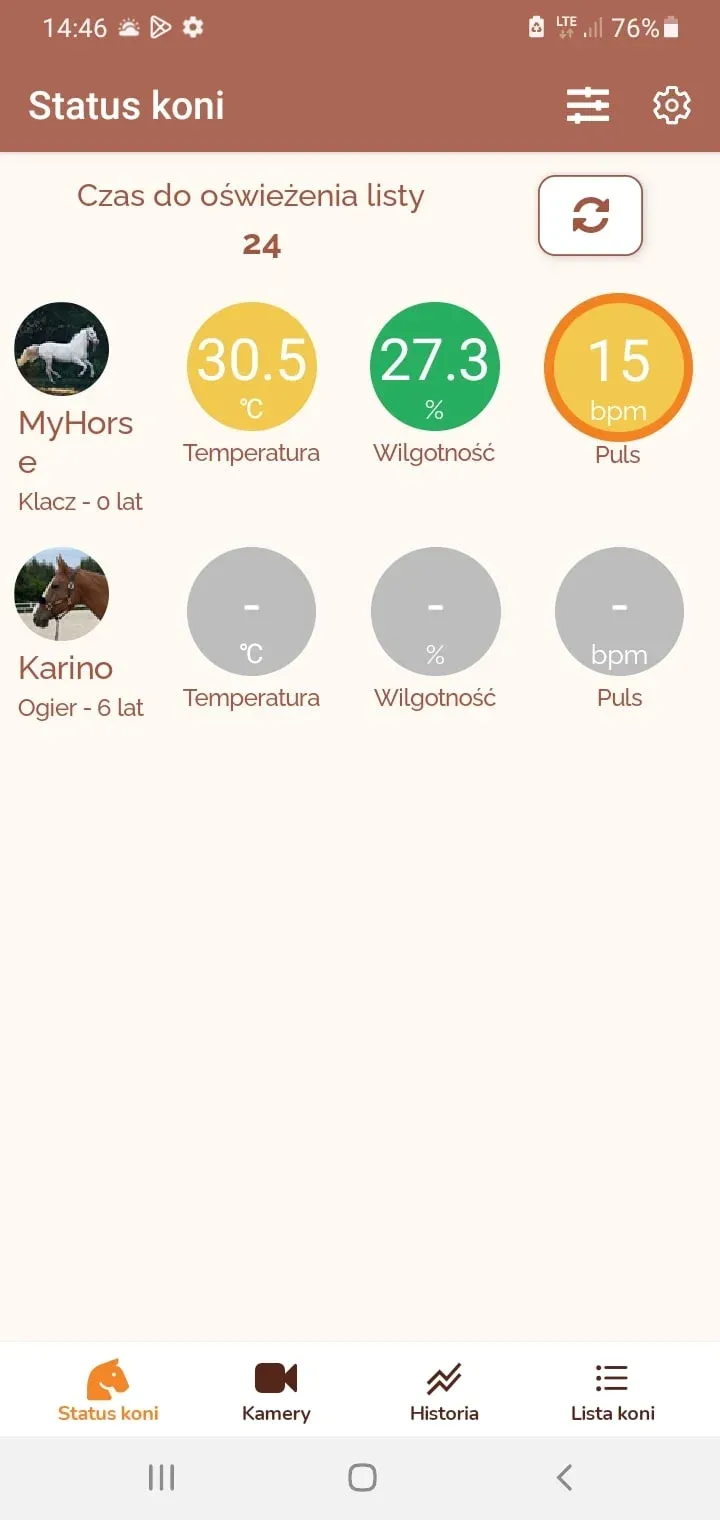
Task: Open the filter sliders icon
Action: [x=588, y=105]
